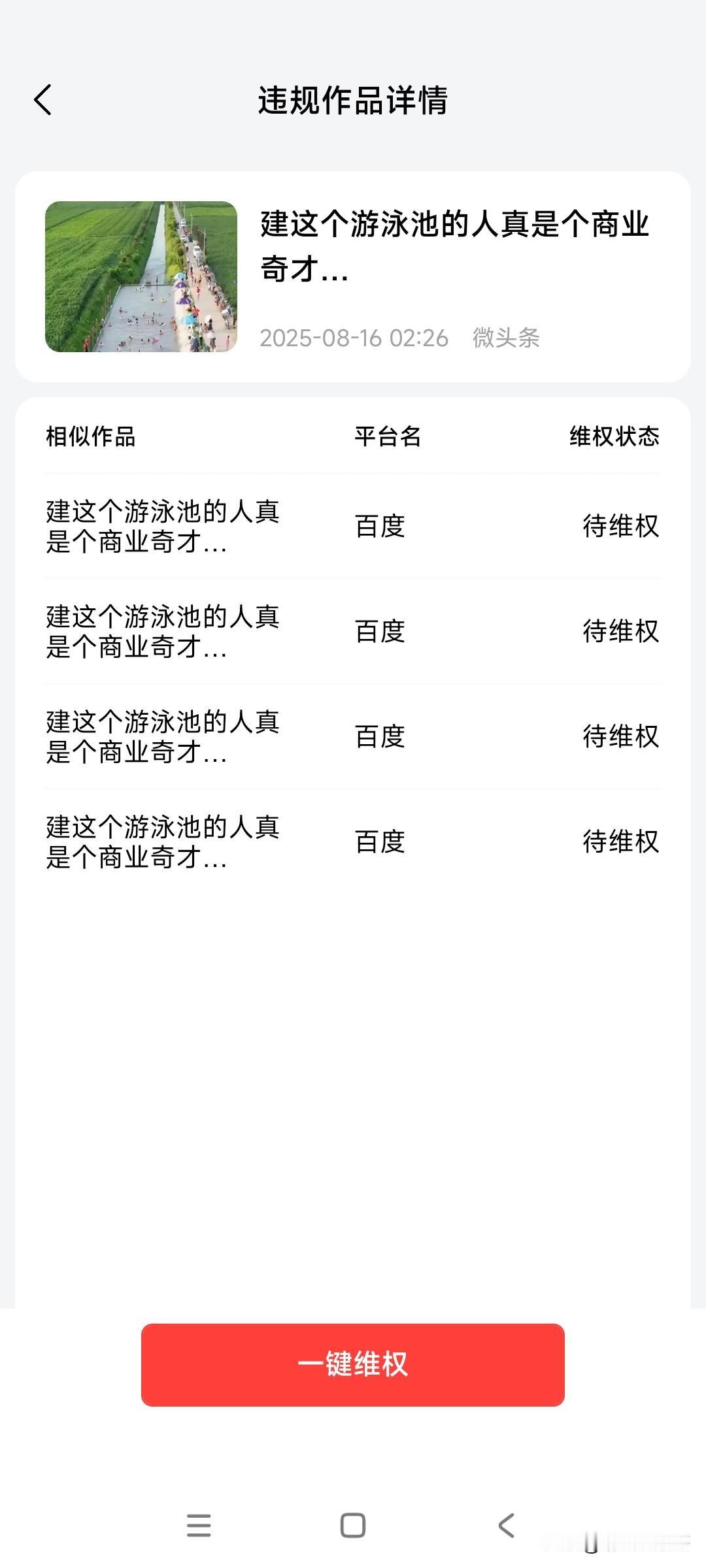Tap the publish date 2025-08-16 02:26

[x=356, y=338]
